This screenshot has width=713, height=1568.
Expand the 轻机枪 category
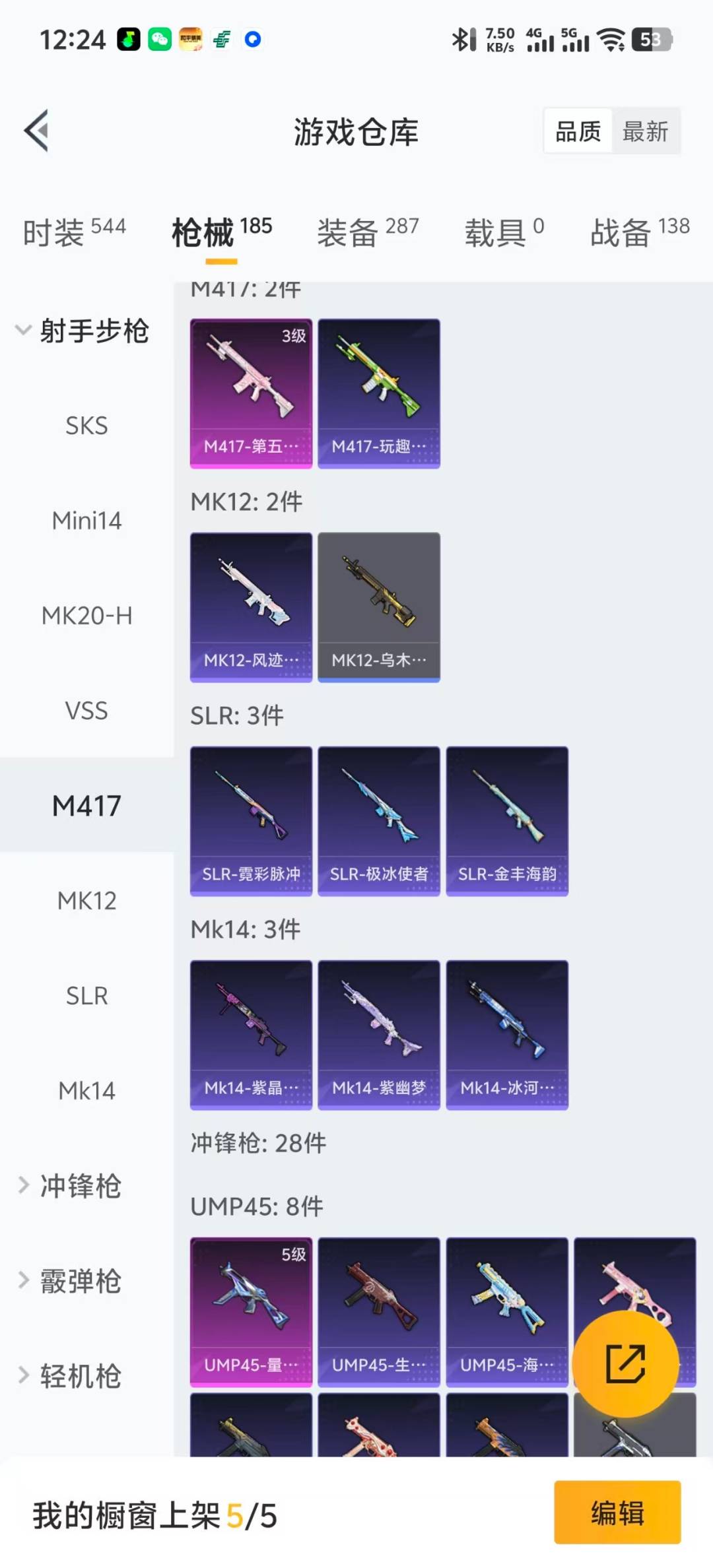pos(81,1376)
